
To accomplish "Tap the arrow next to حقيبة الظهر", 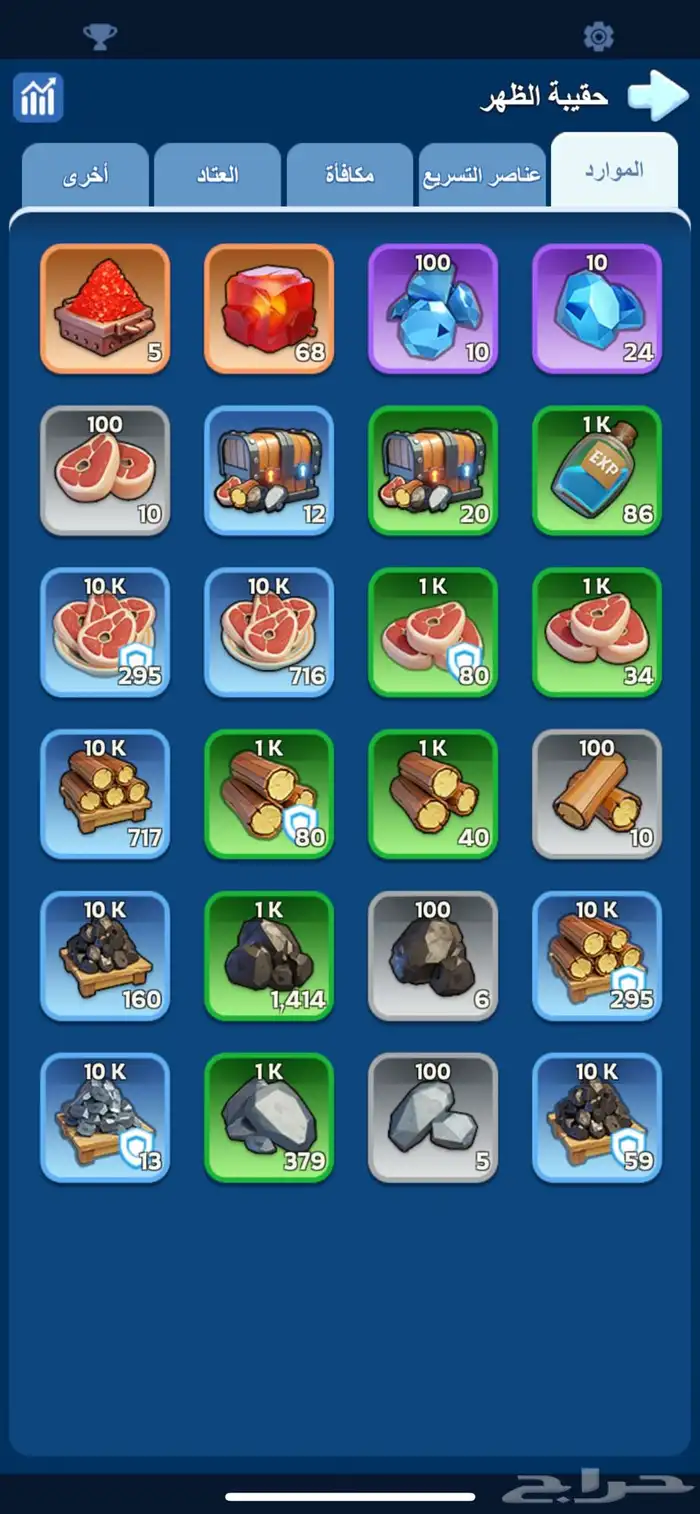I will coord(657,94).
